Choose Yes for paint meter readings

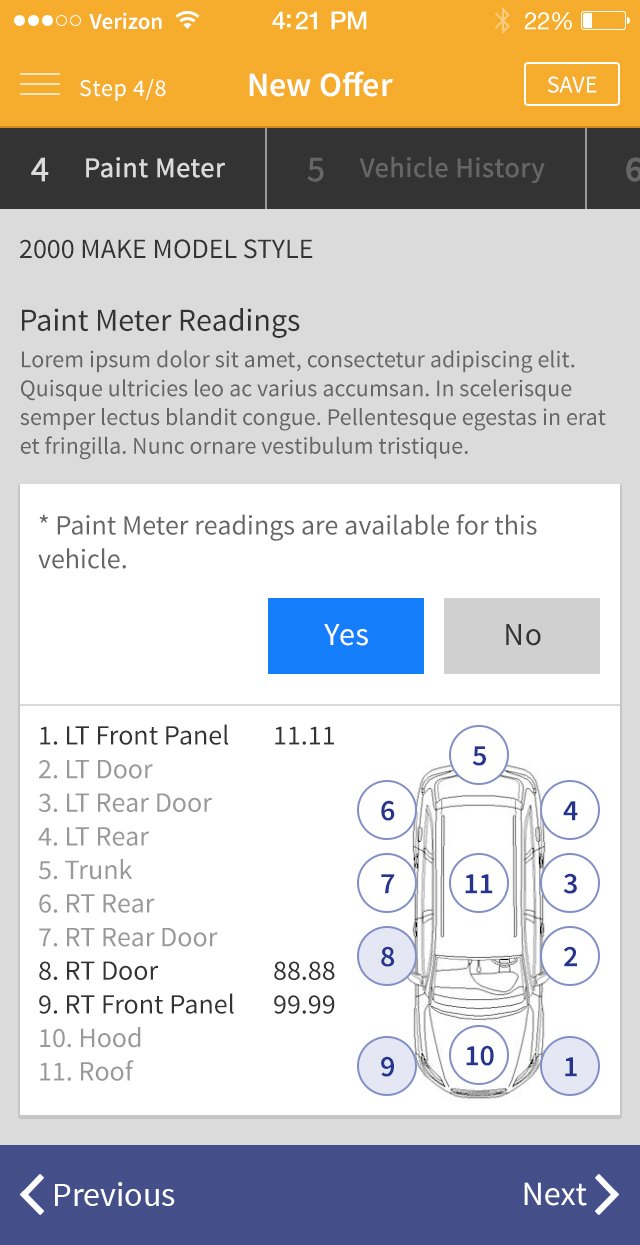click(x=346, y=636)
